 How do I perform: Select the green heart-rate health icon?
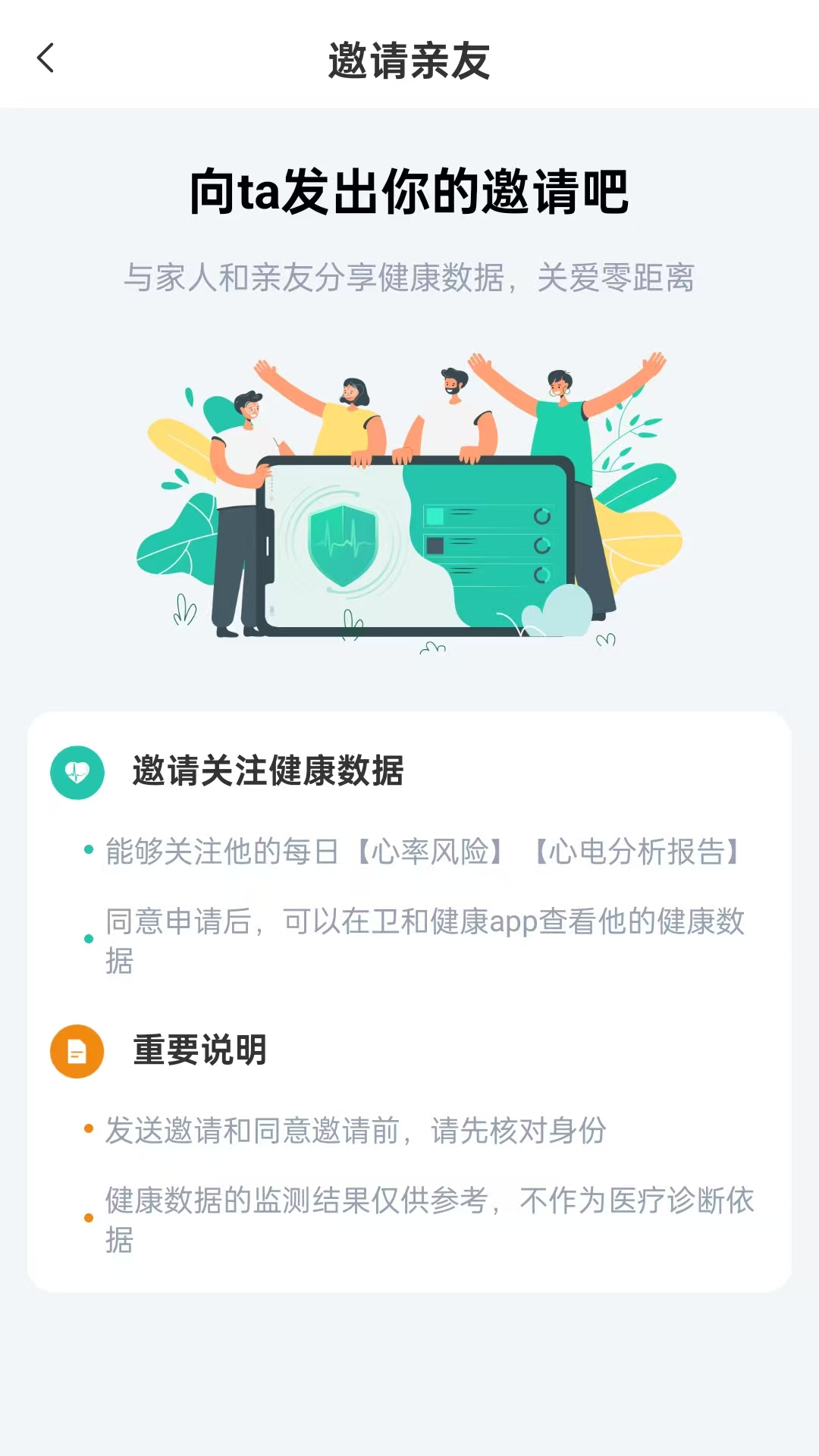click(x=76, y=771)
